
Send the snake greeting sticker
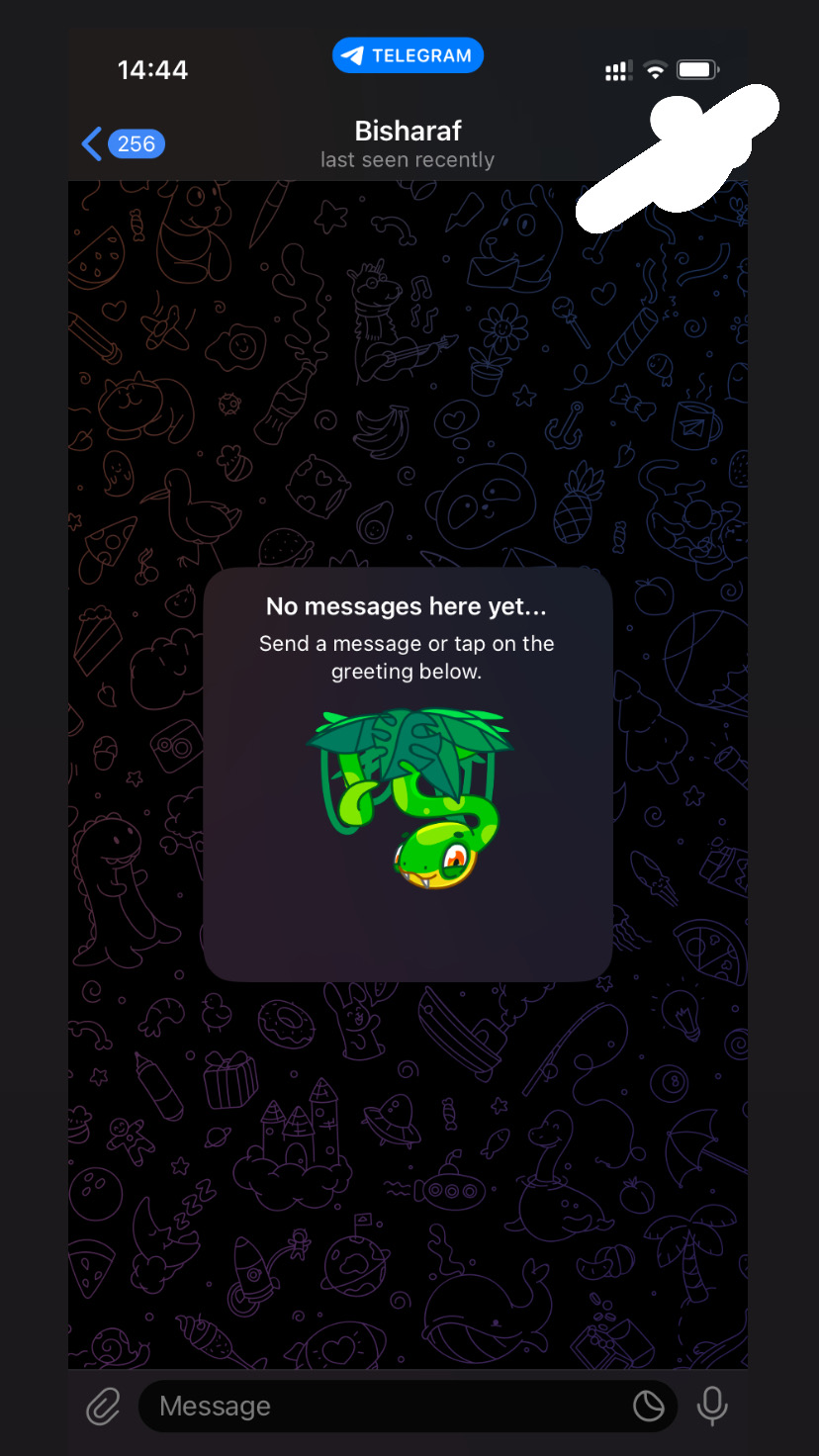409,796
